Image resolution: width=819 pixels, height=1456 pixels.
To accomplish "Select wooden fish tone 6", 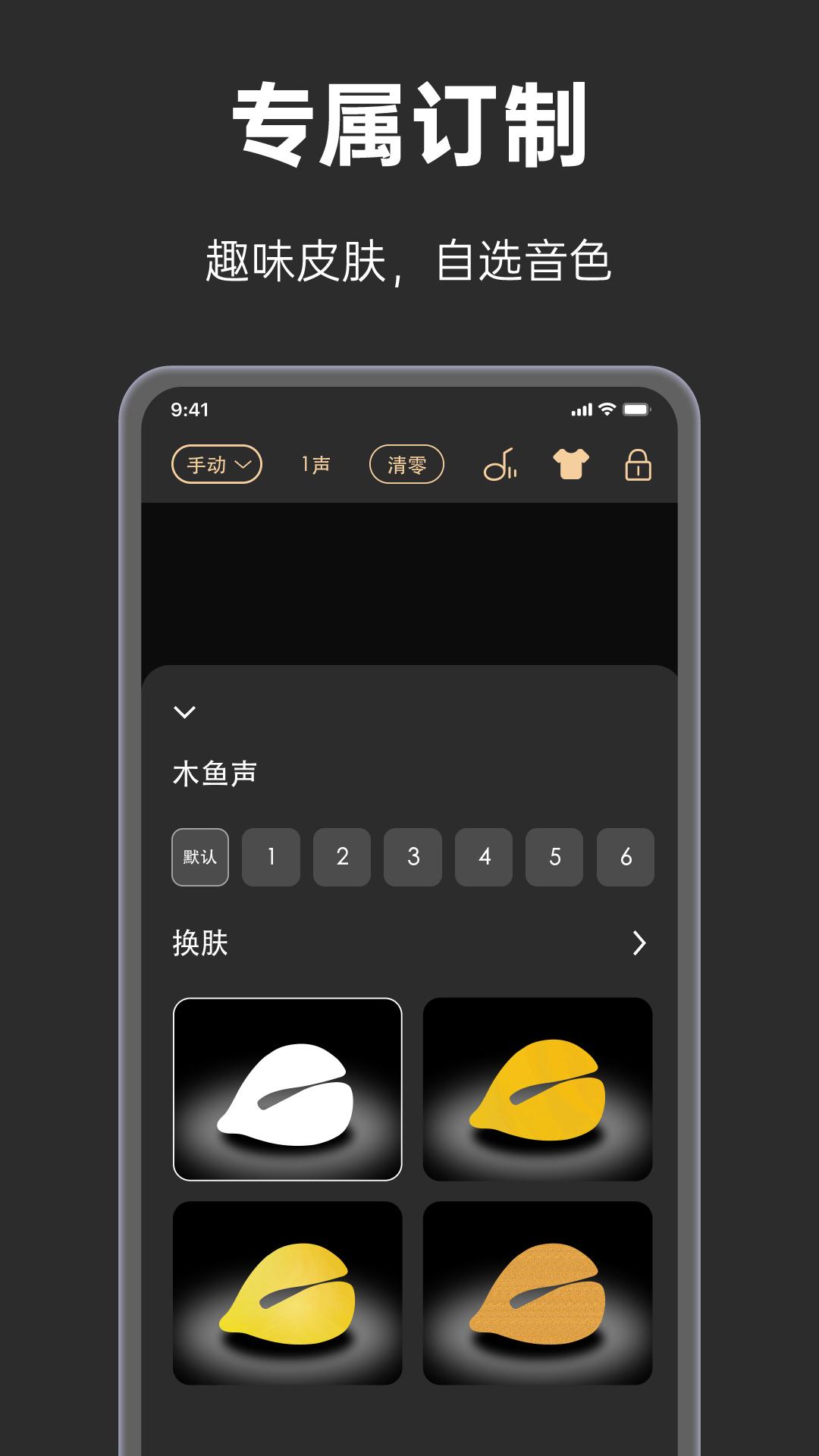I will 624,857.
